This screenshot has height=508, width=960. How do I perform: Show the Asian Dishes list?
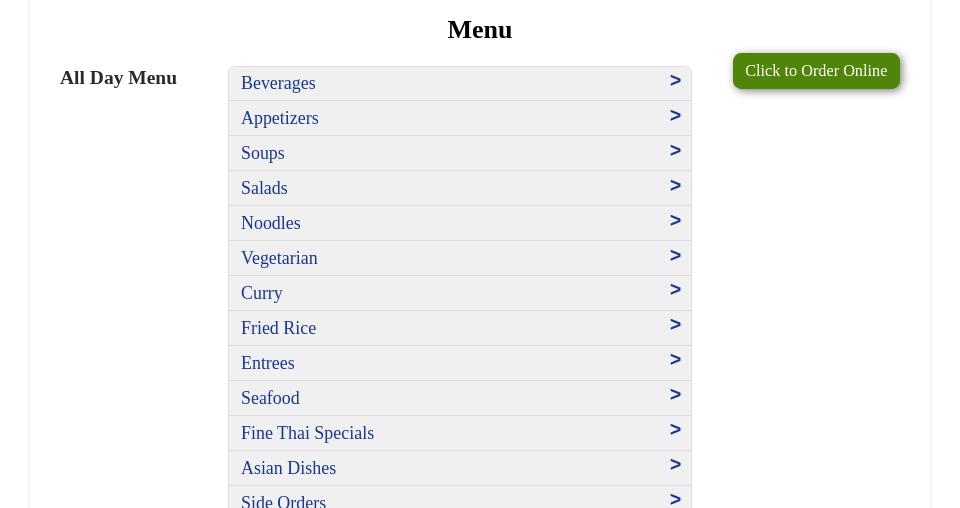pyautogui.click(x=459, y=468)
